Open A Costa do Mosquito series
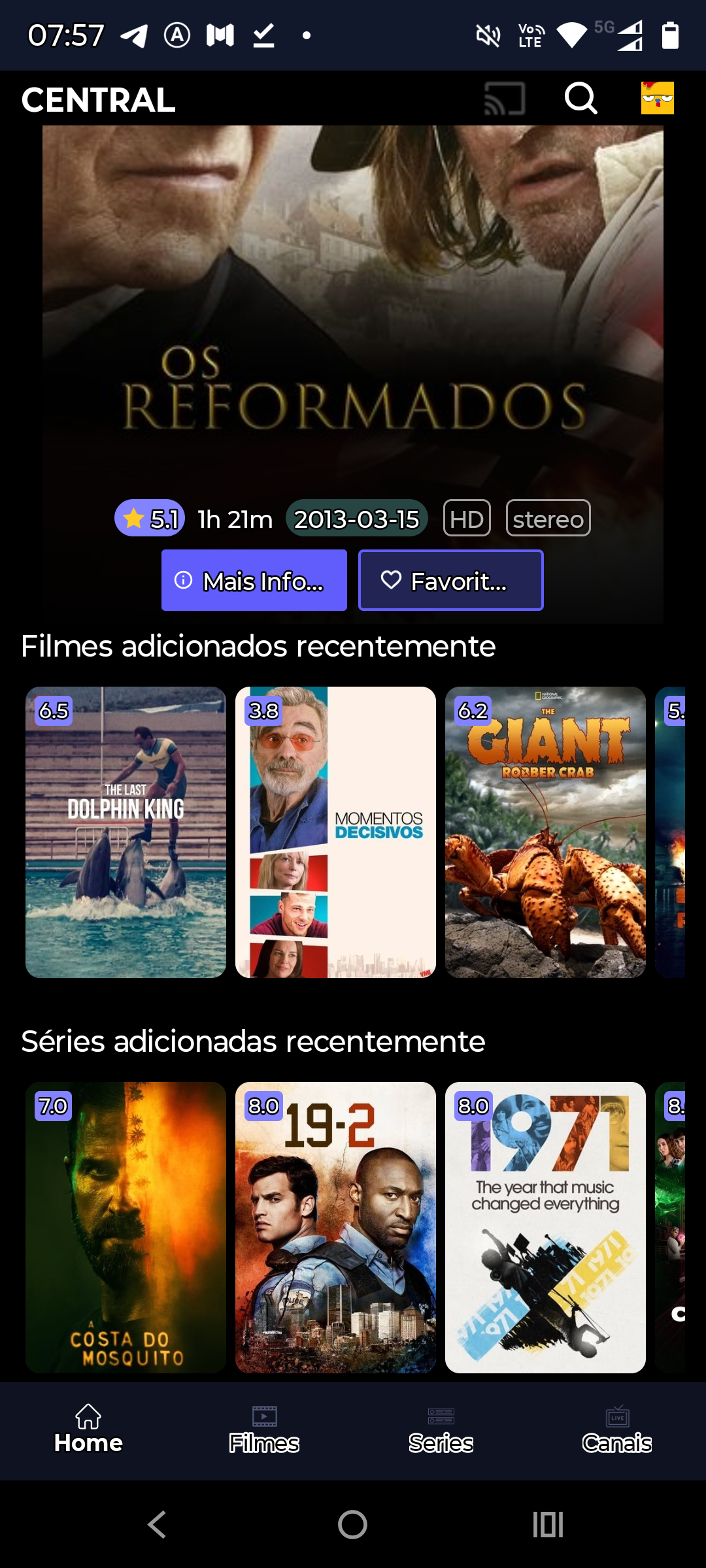The height and width of the screenshot is (1568, 706). [126, 1227]
